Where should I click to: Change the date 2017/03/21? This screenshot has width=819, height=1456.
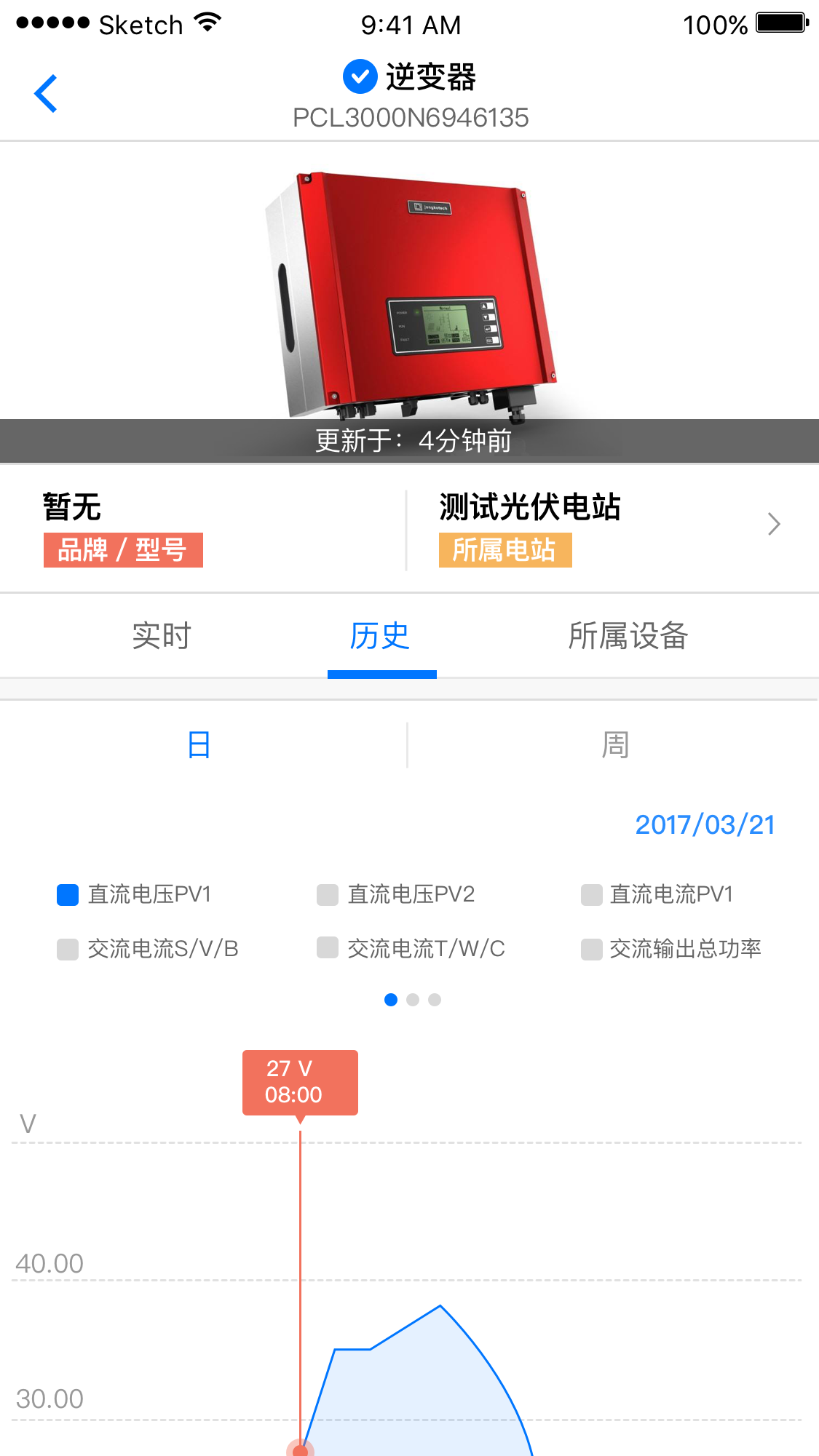click(x=704, y=824)
